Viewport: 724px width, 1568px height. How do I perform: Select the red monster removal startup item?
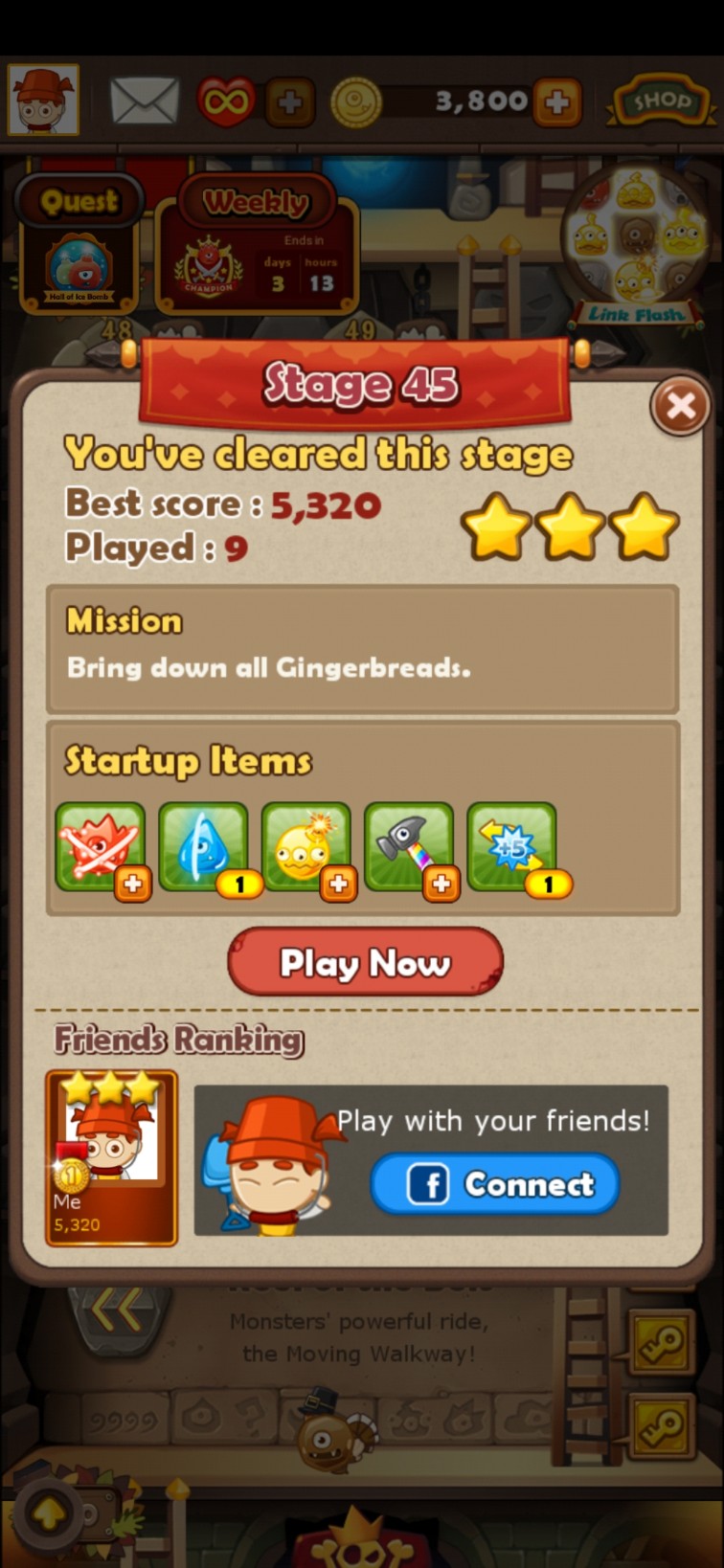click(100, 848)
